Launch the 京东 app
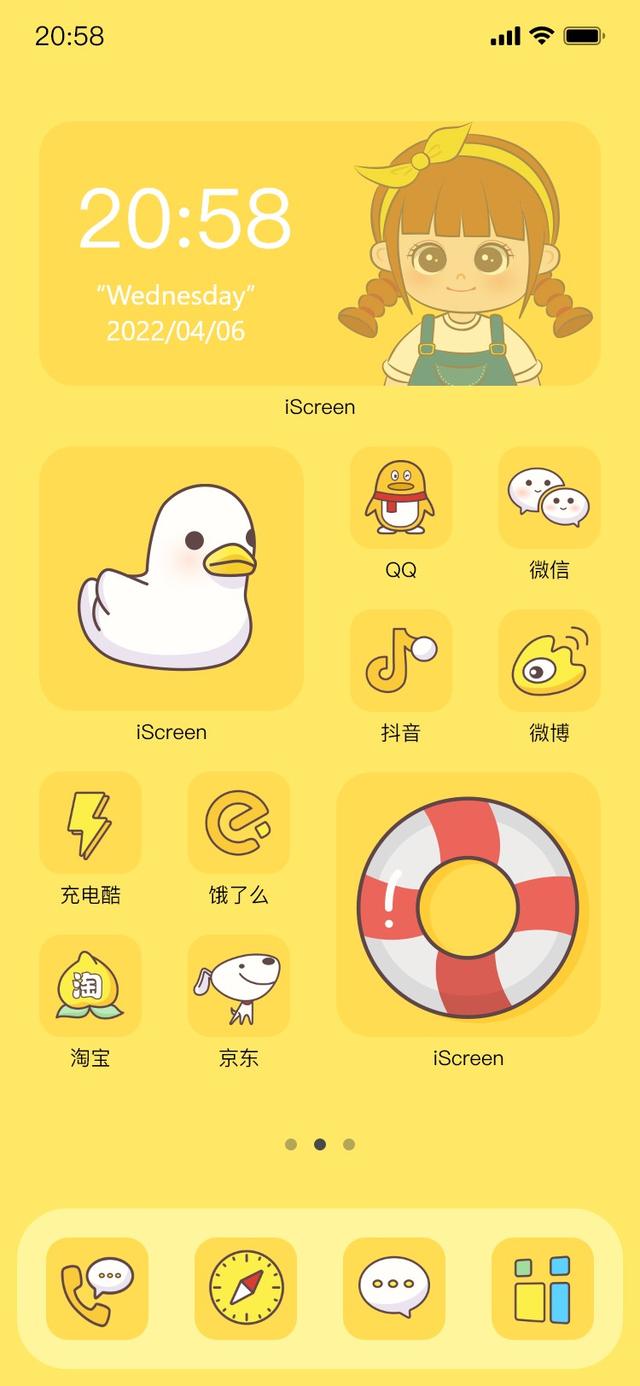This screenshot has width=640, height=1386. pyautogui.click(x=238, y=986)
